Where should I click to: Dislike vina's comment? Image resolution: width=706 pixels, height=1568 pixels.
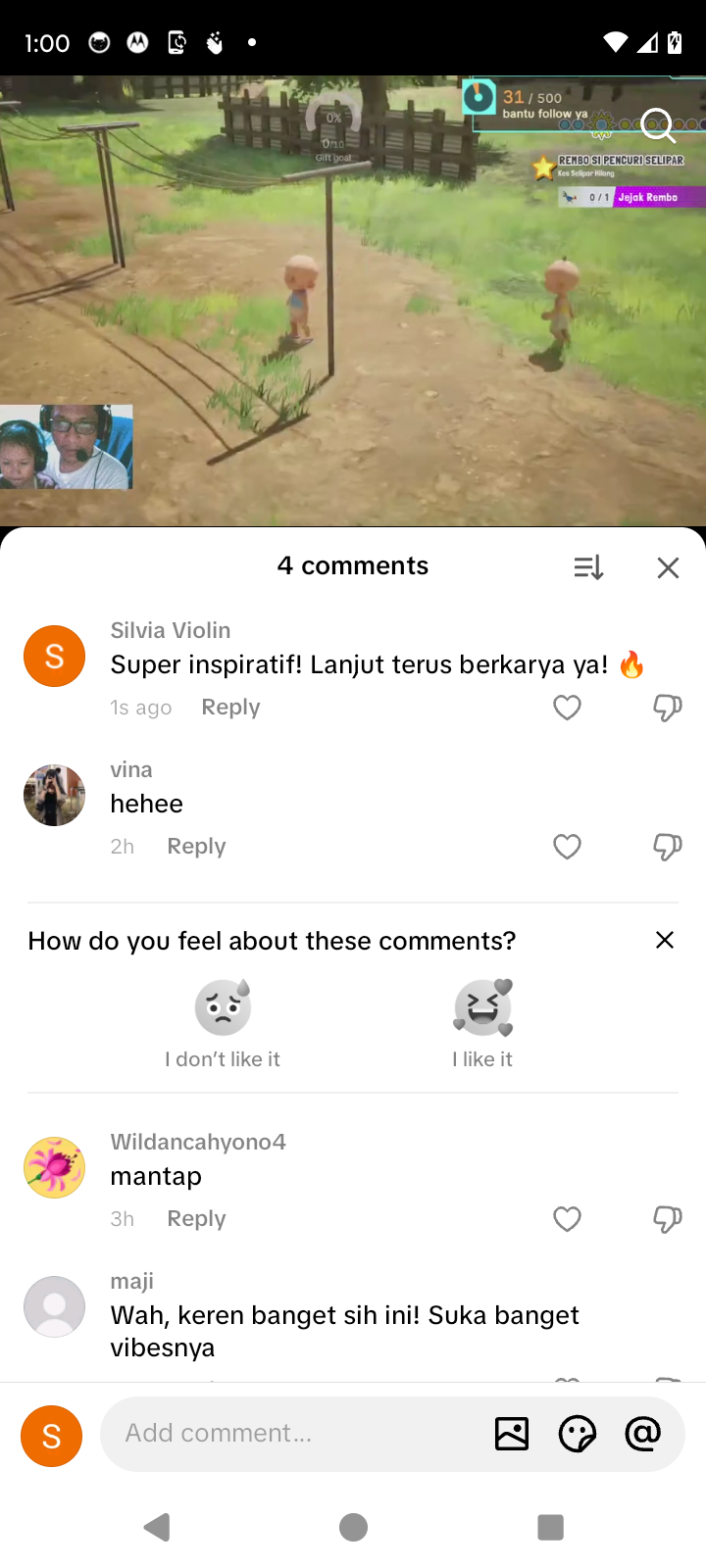[668, 847]
